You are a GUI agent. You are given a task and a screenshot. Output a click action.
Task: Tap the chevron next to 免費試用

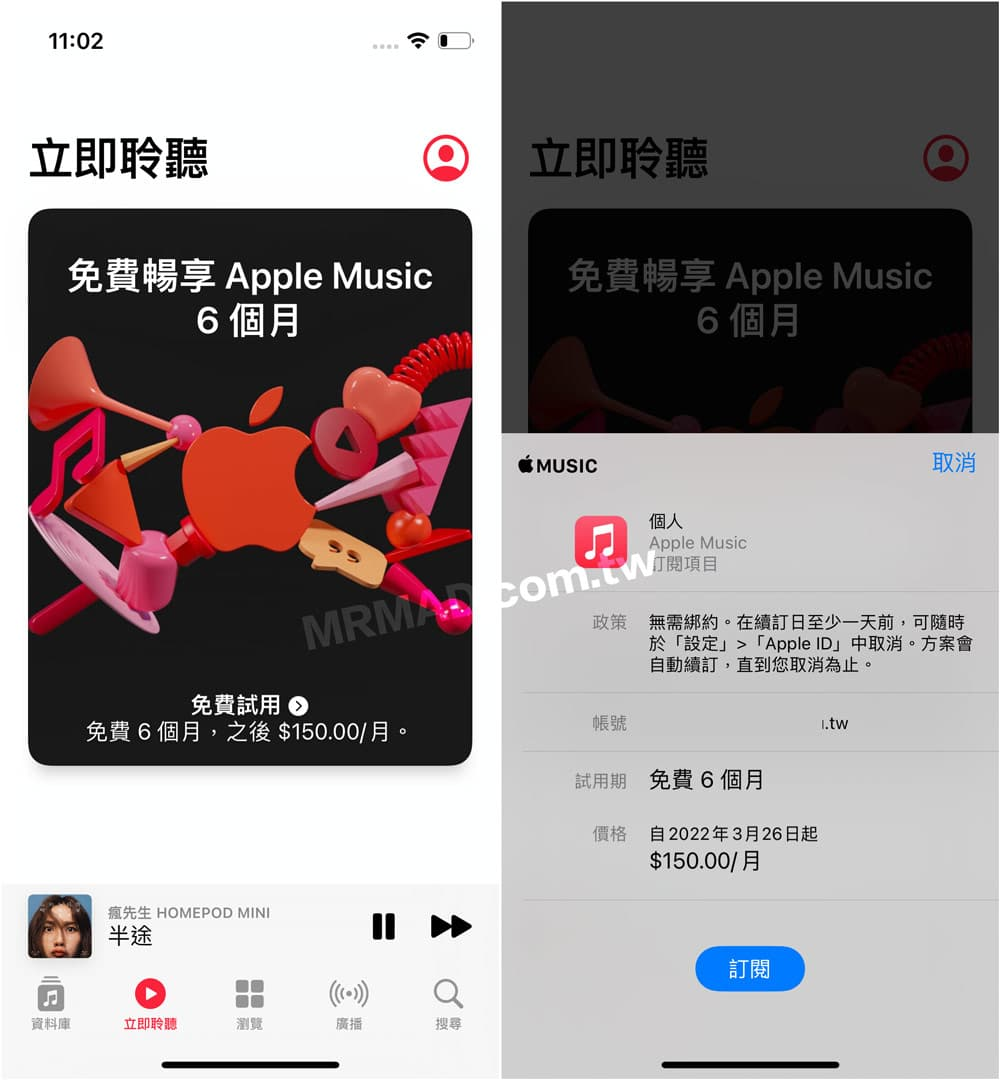click(x=297, y=705)
